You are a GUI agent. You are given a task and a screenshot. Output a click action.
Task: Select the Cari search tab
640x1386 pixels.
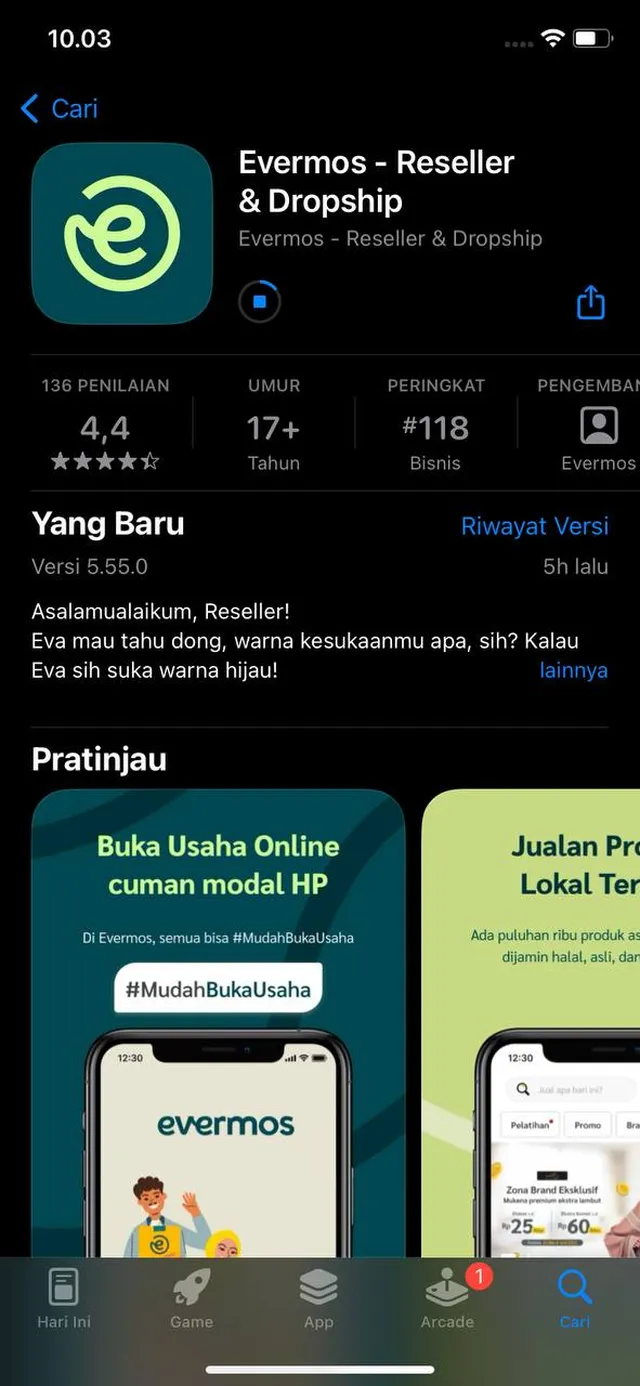(574, 1298)
